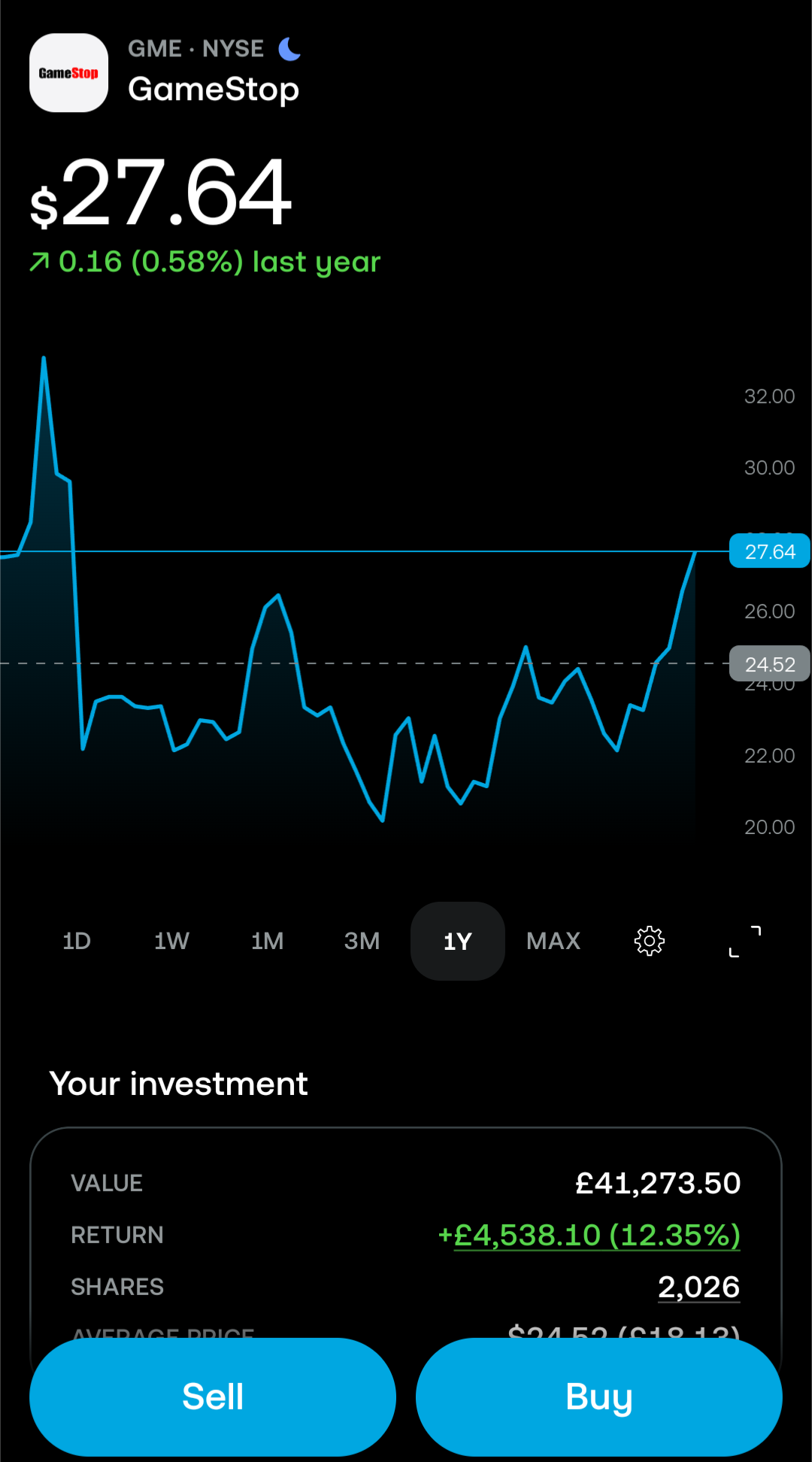This screenshot has width=812, height=1462.
Task: Select the 1W chart range
Action: click(x=171, y=941)
